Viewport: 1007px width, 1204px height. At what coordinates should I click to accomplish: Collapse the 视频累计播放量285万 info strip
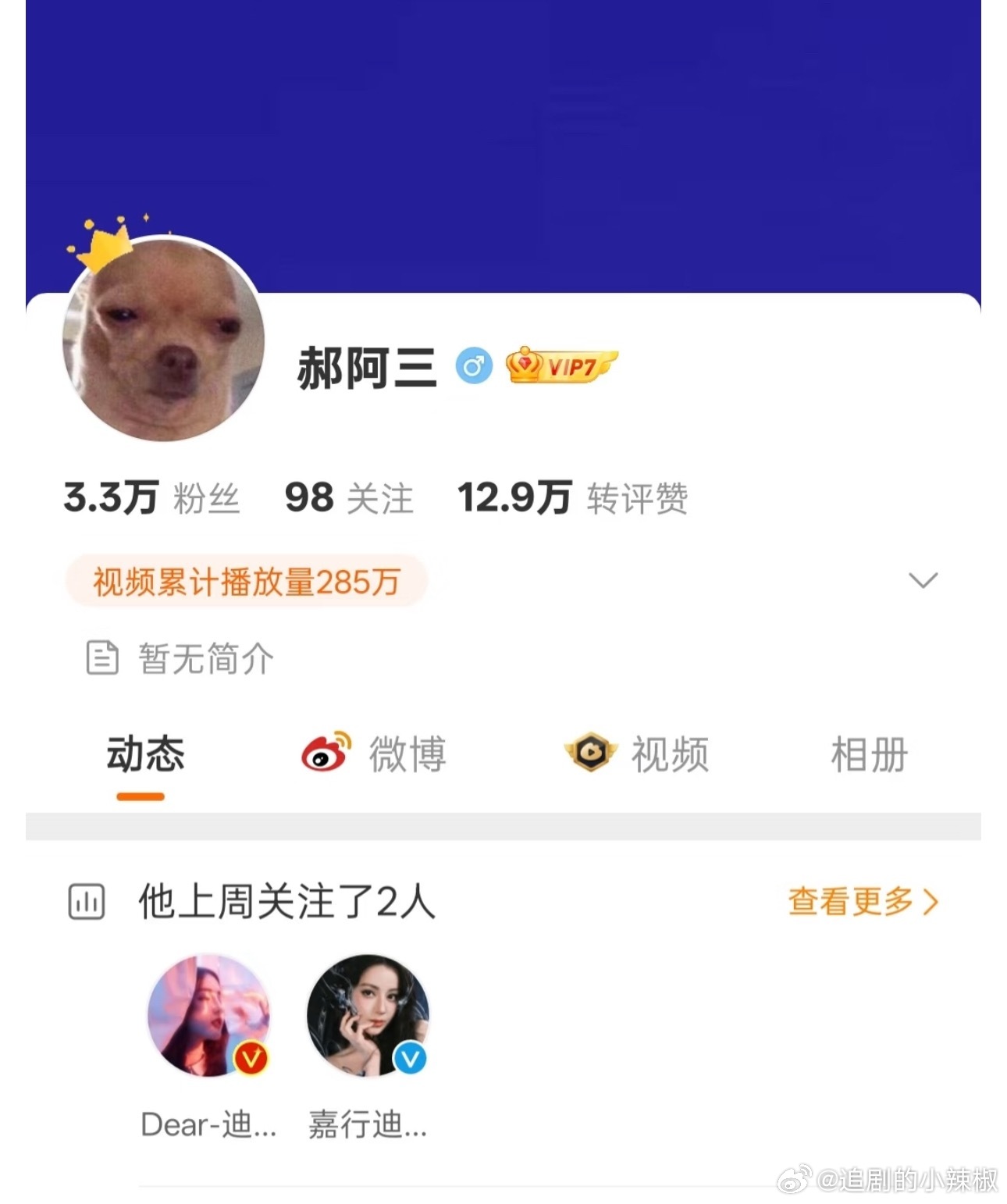247,581
